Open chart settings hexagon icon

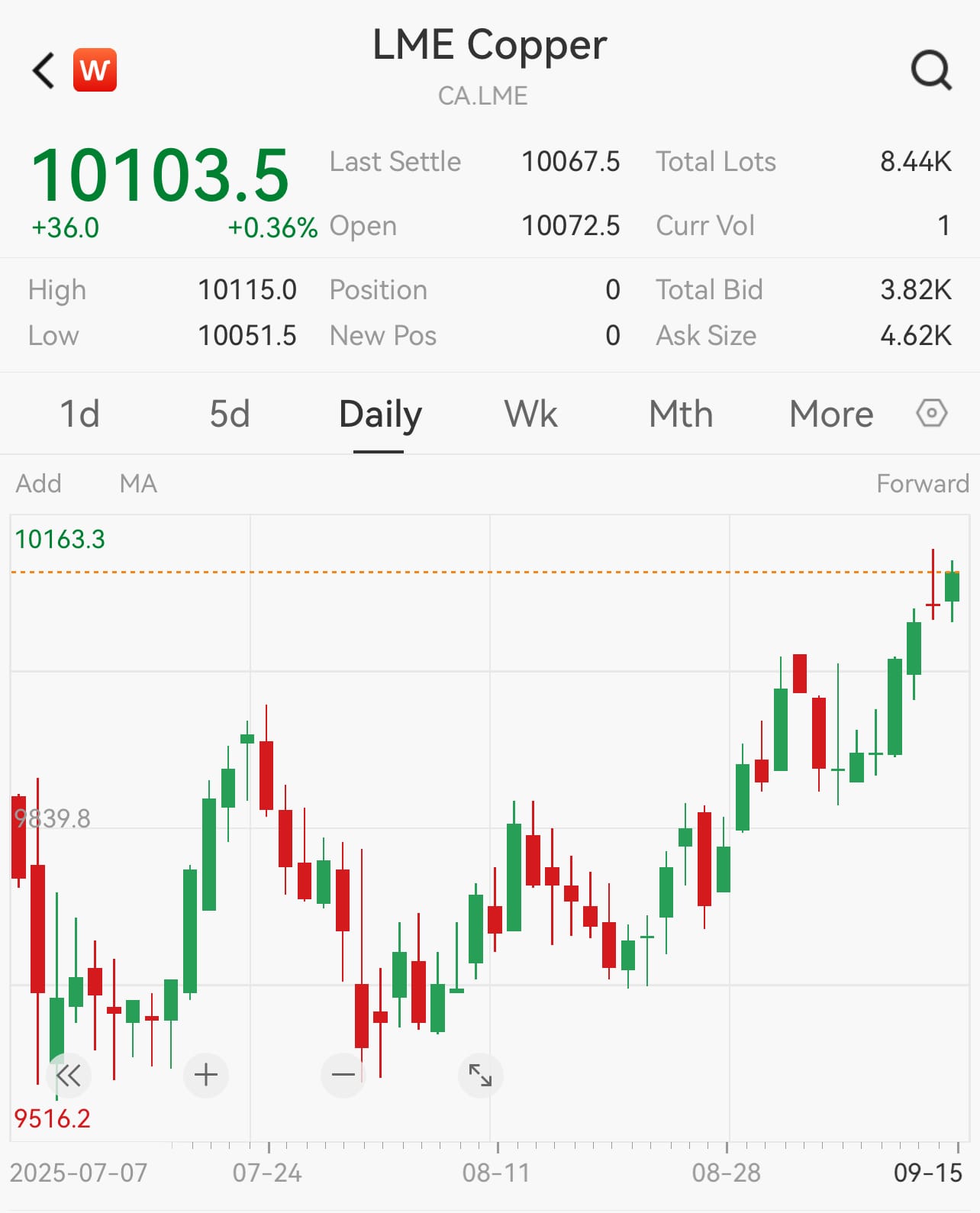(931, 414)
